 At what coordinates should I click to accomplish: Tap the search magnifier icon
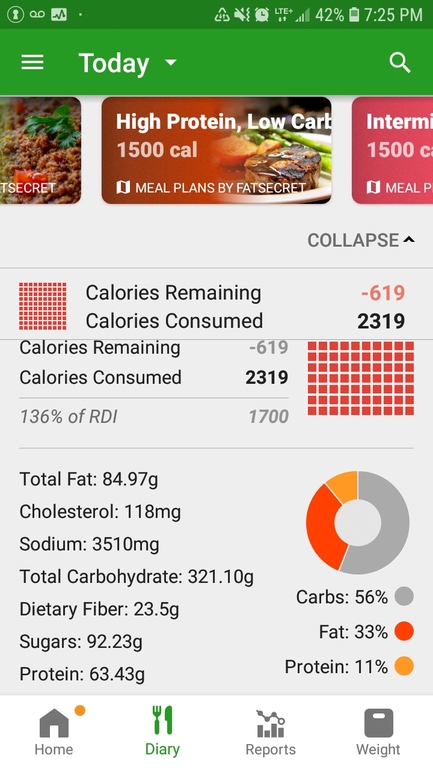pyautogui.click(x=400, y=63)
